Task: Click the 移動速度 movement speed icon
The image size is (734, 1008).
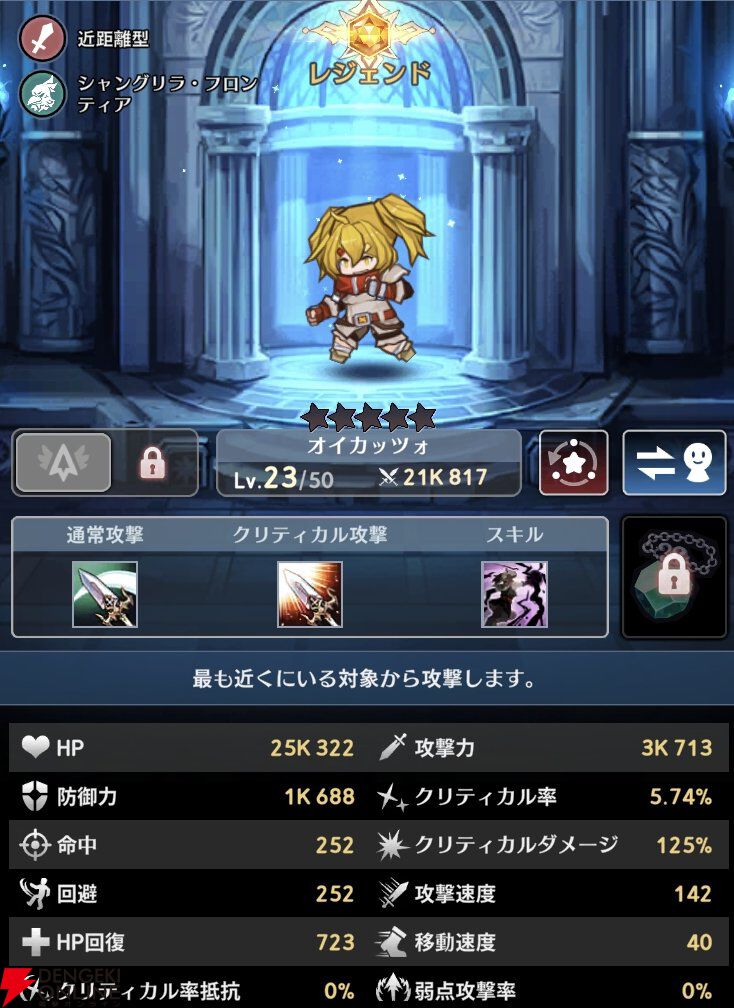Action: click(390, 941)
